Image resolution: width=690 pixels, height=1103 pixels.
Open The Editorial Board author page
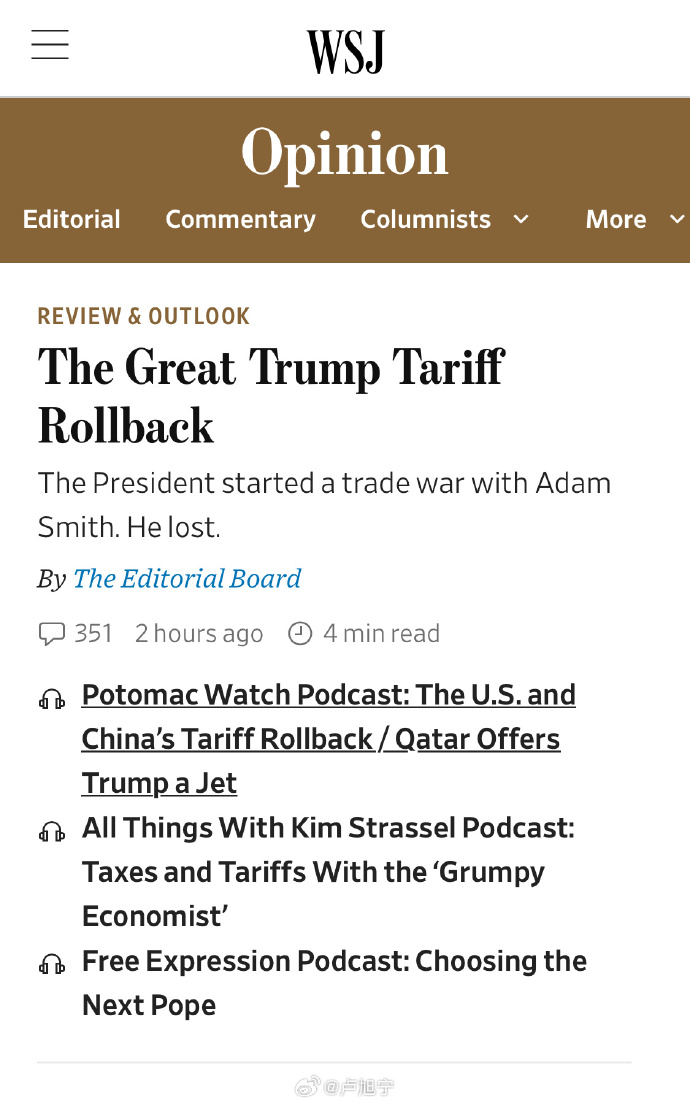click(187, 579)
